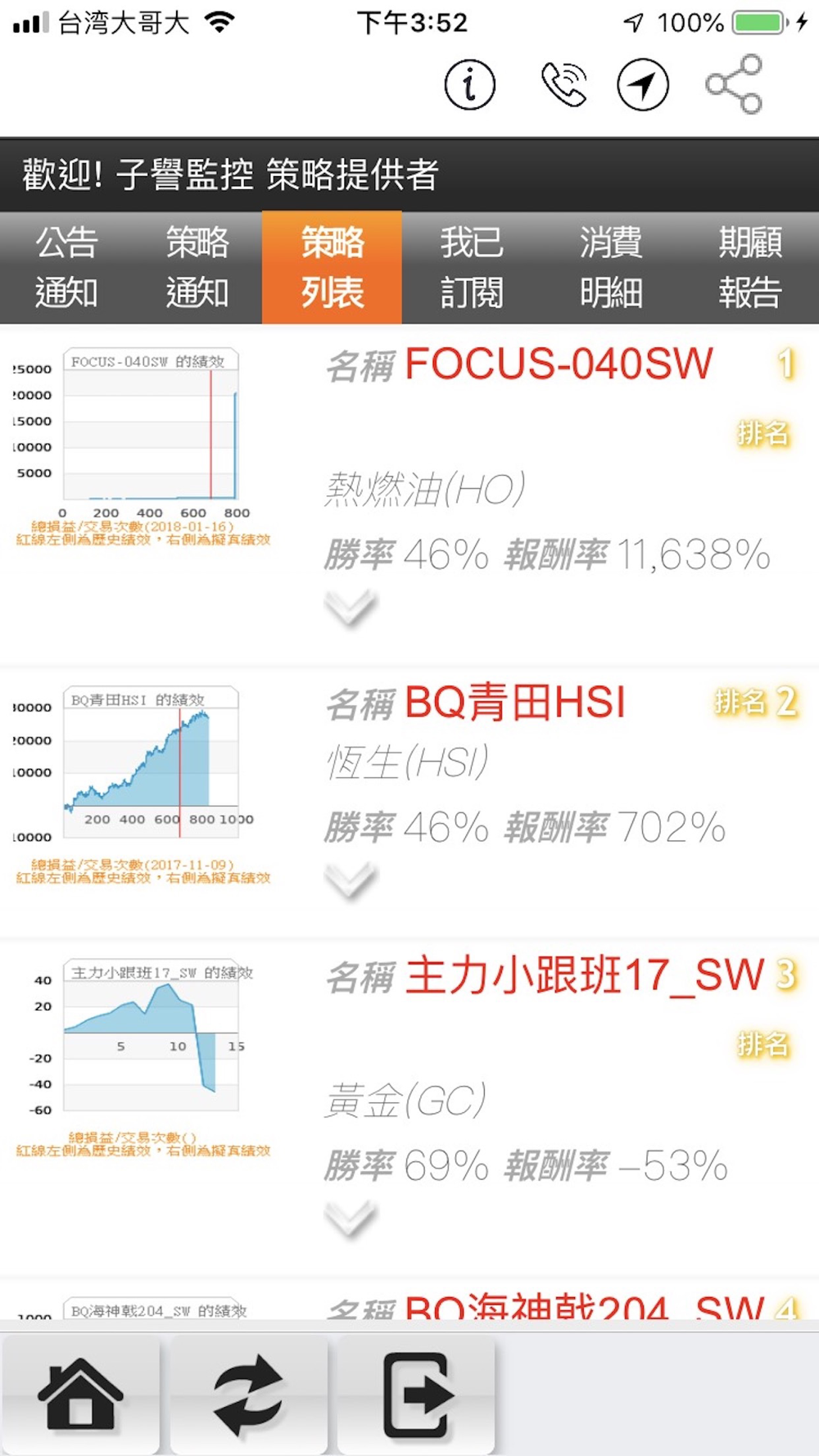Go to home with the house button
This screenshot has height=1456, width=819.
(80, 1395)
